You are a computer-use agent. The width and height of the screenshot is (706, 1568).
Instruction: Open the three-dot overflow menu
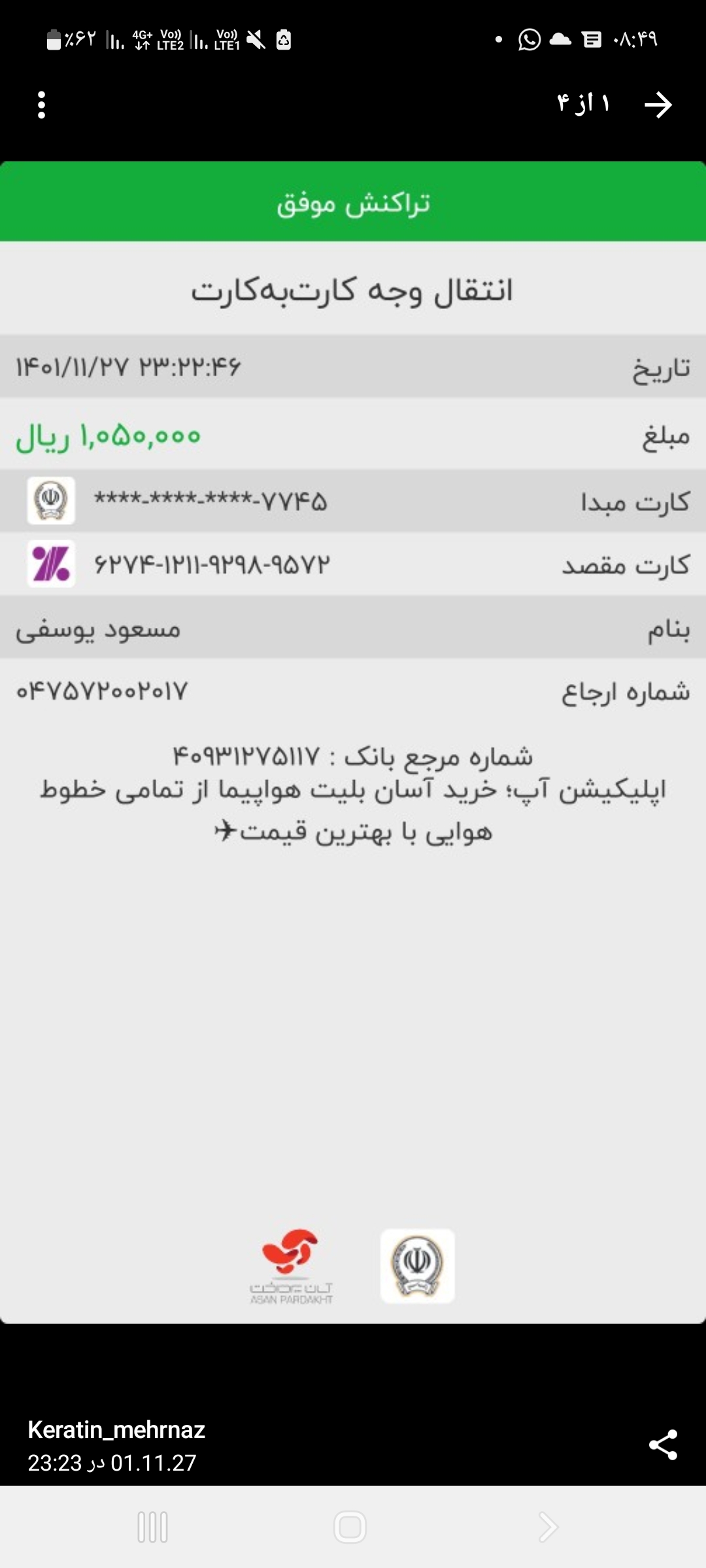(42, 105)
